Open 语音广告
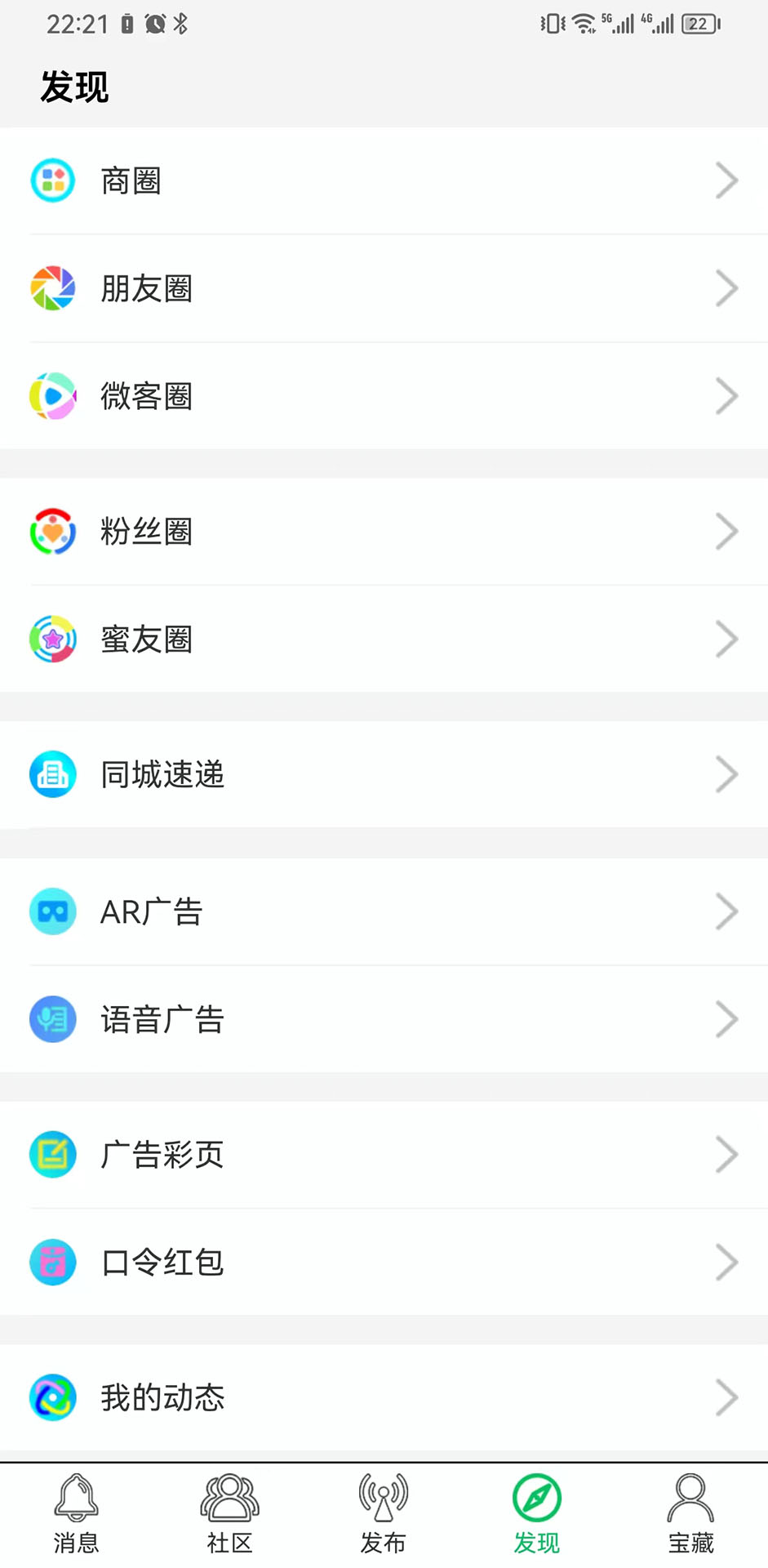768x1568 pixels. coord(384,1019)
